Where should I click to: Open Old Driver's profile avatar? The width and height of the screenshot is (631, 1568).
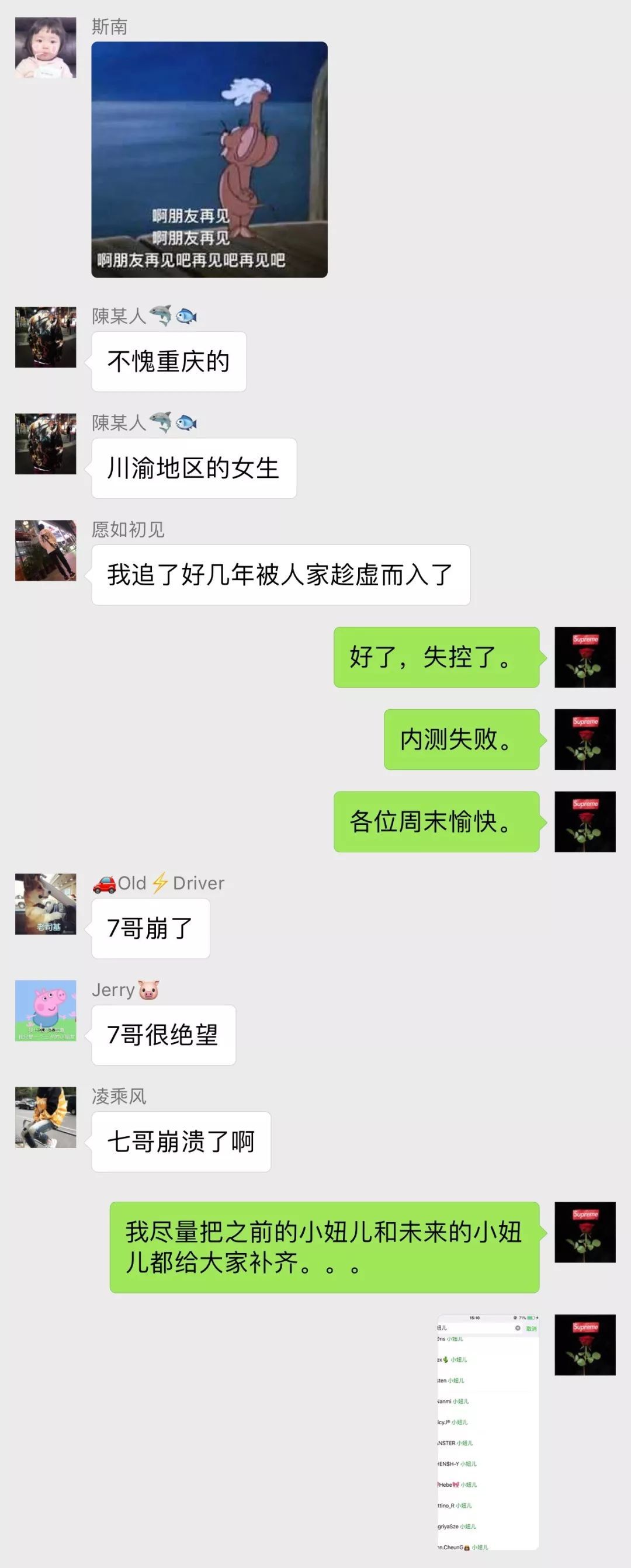pos(46,904)
